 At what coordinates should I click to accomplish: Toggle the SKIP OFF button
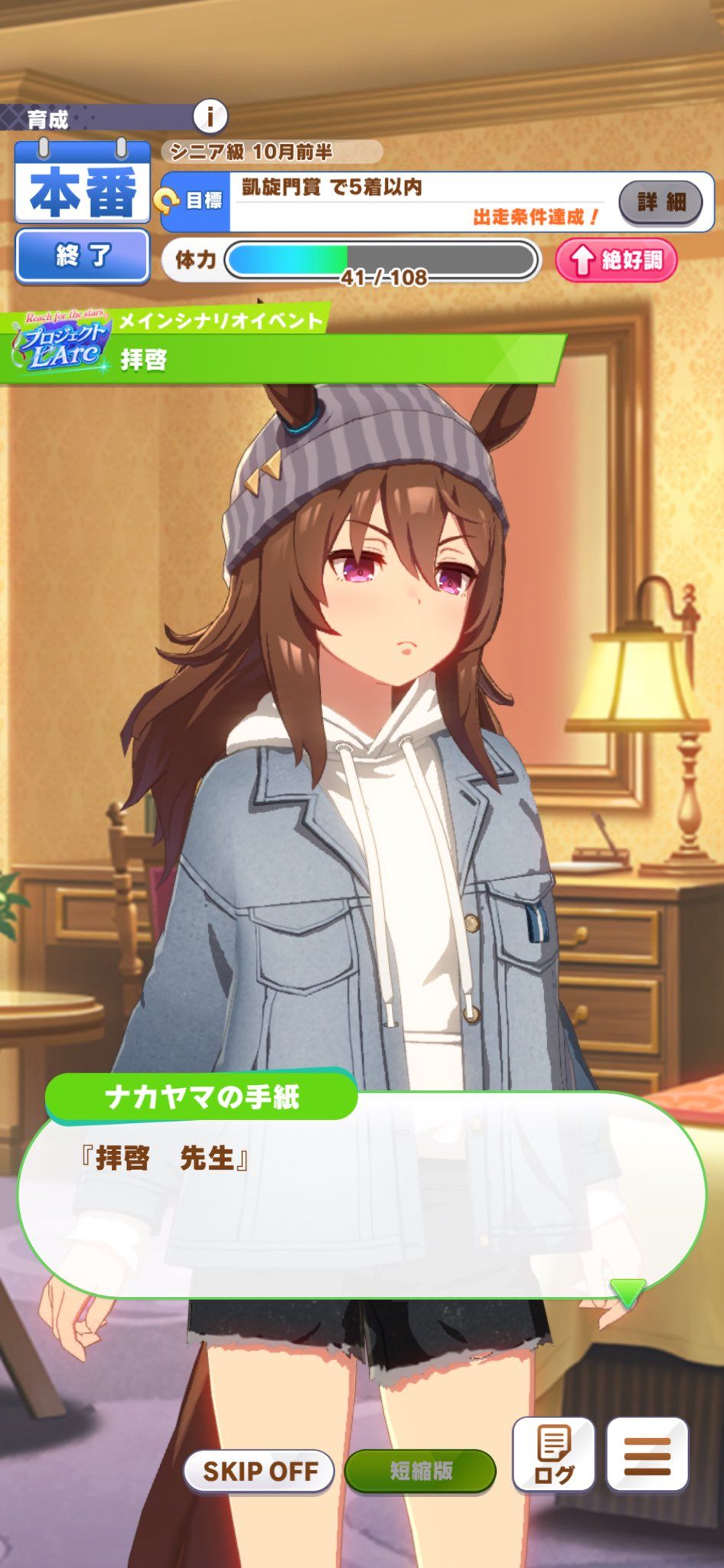point(259,1471)
